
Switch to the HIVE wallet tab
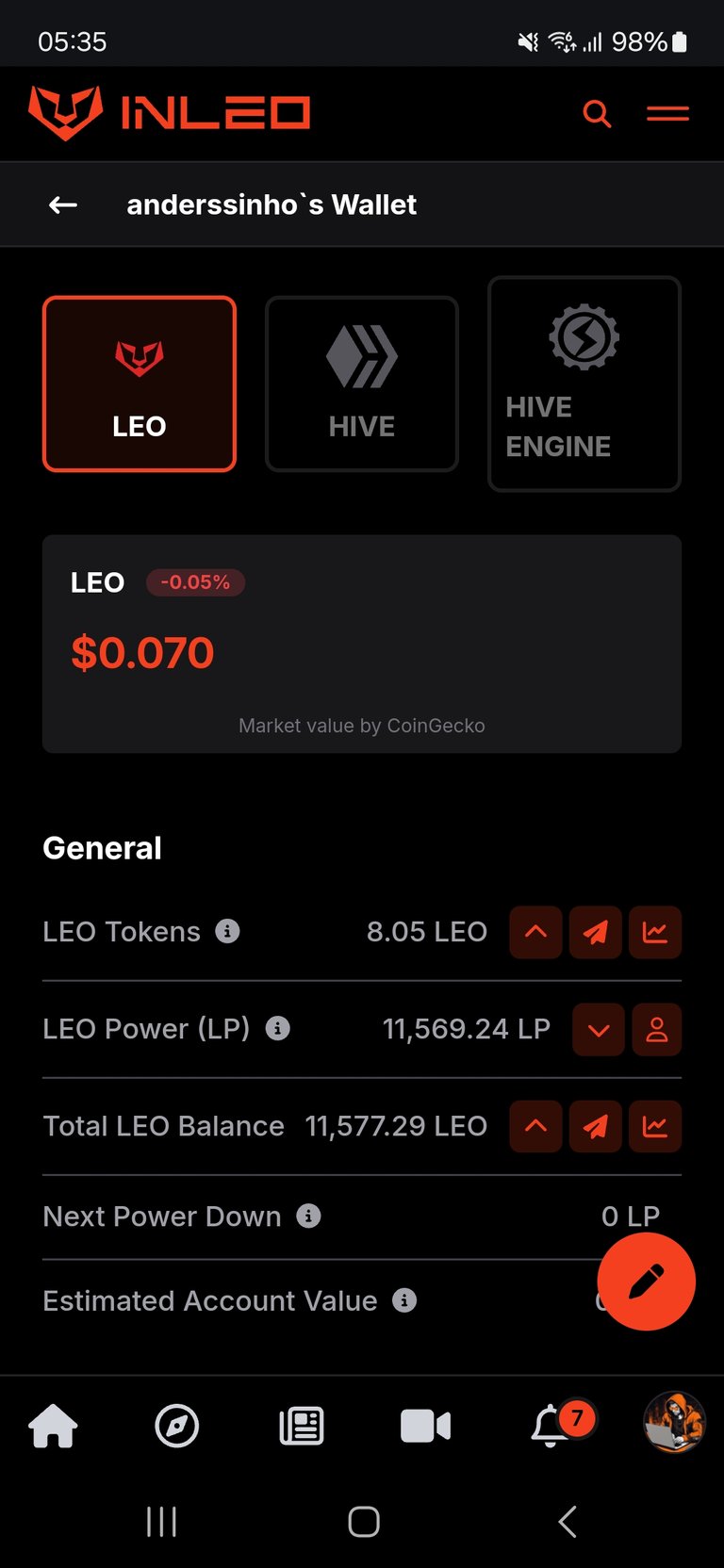(x=362, y=384)
